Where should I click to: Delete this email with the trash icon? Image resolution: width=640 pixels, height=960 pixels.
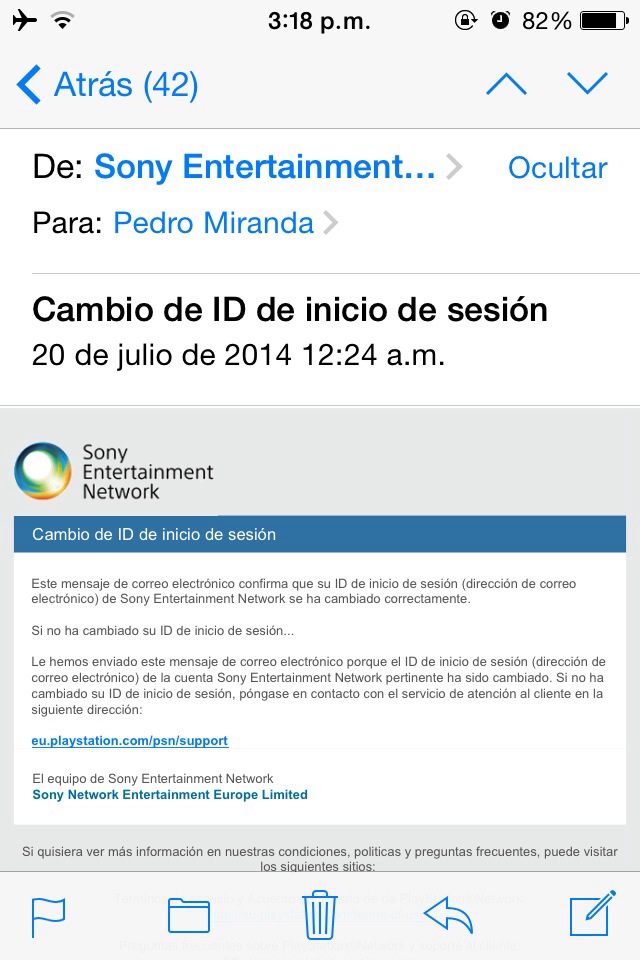pos(319,915)
